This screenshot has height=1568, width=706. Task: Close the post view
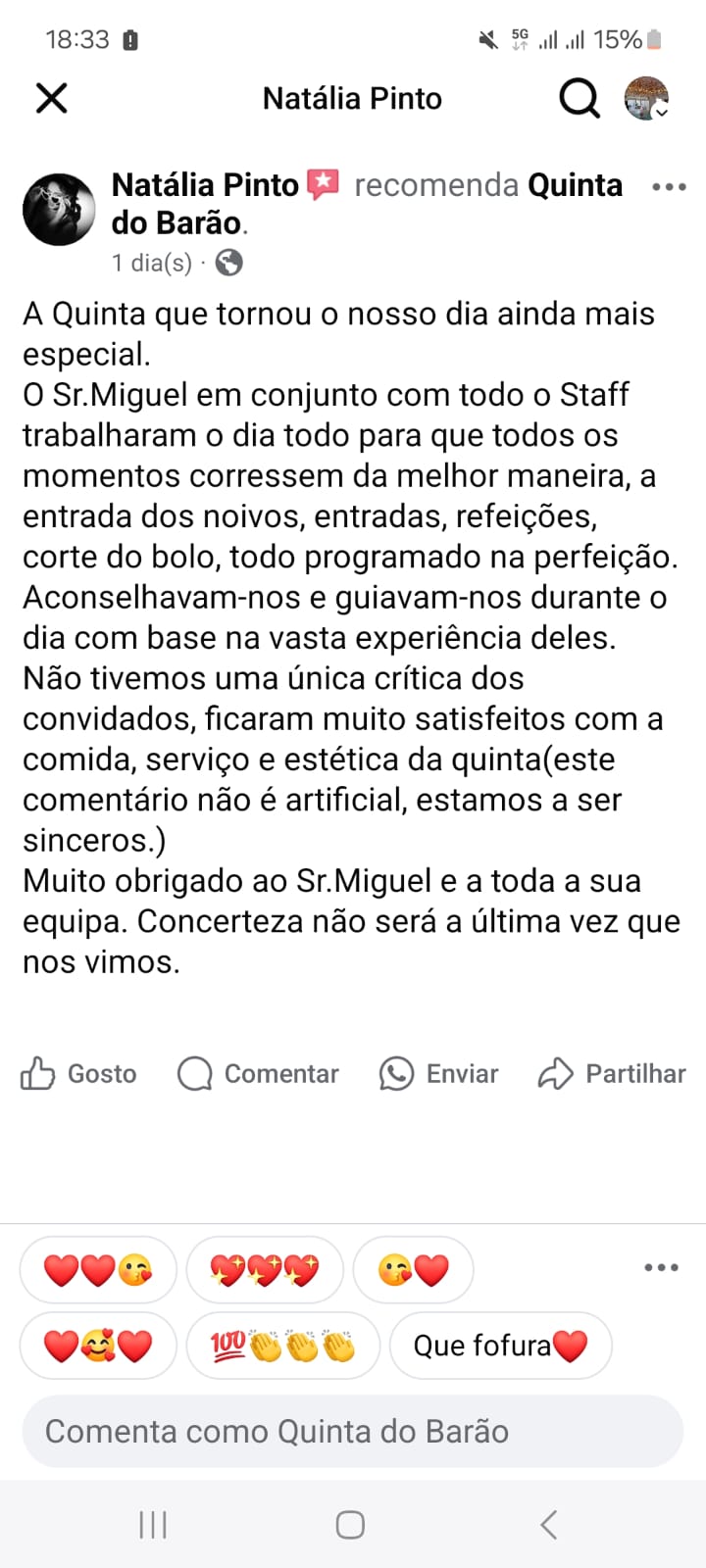point(51,98)
